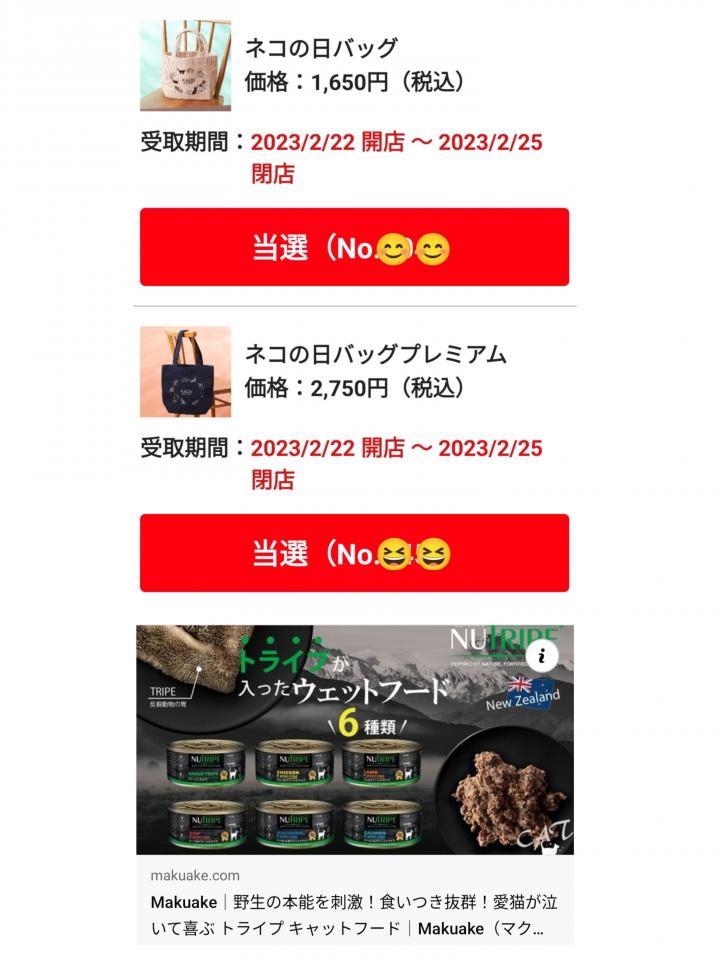Tap the 当選 button under ネコの日バッグプレミアム
Image resolution: width=720 pixels, height=960 pixels.
click(354, 553)
